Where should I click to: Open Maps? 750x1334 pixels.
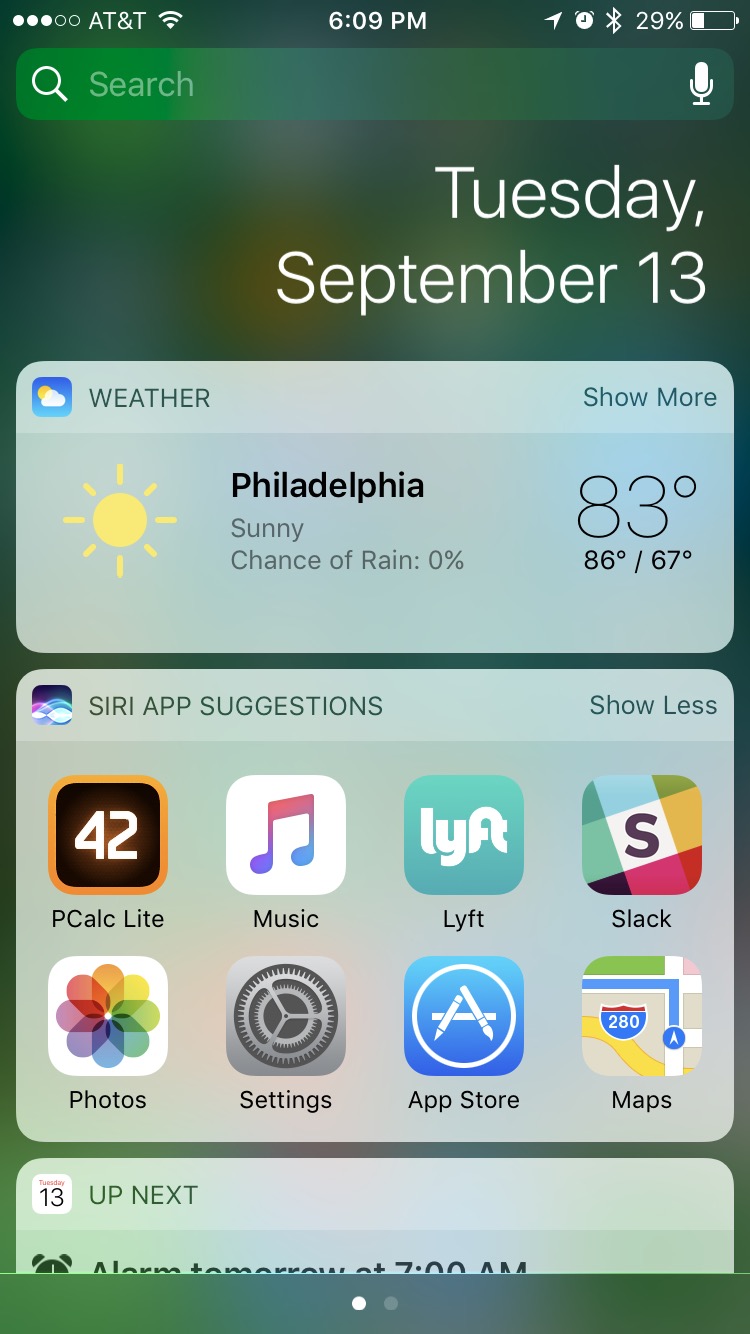coord(642,1016)
